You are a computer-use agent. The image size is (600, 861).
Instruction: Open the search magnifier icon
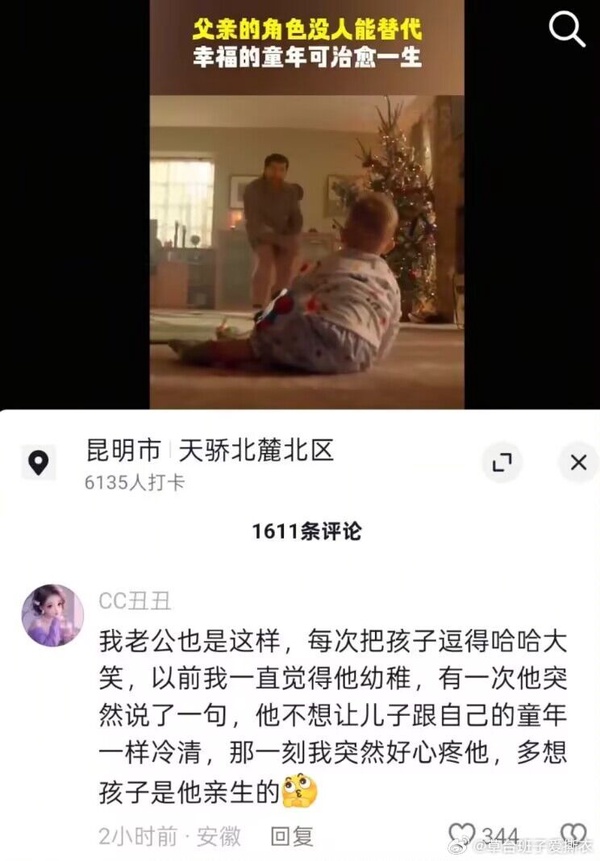tap(567, 31)
